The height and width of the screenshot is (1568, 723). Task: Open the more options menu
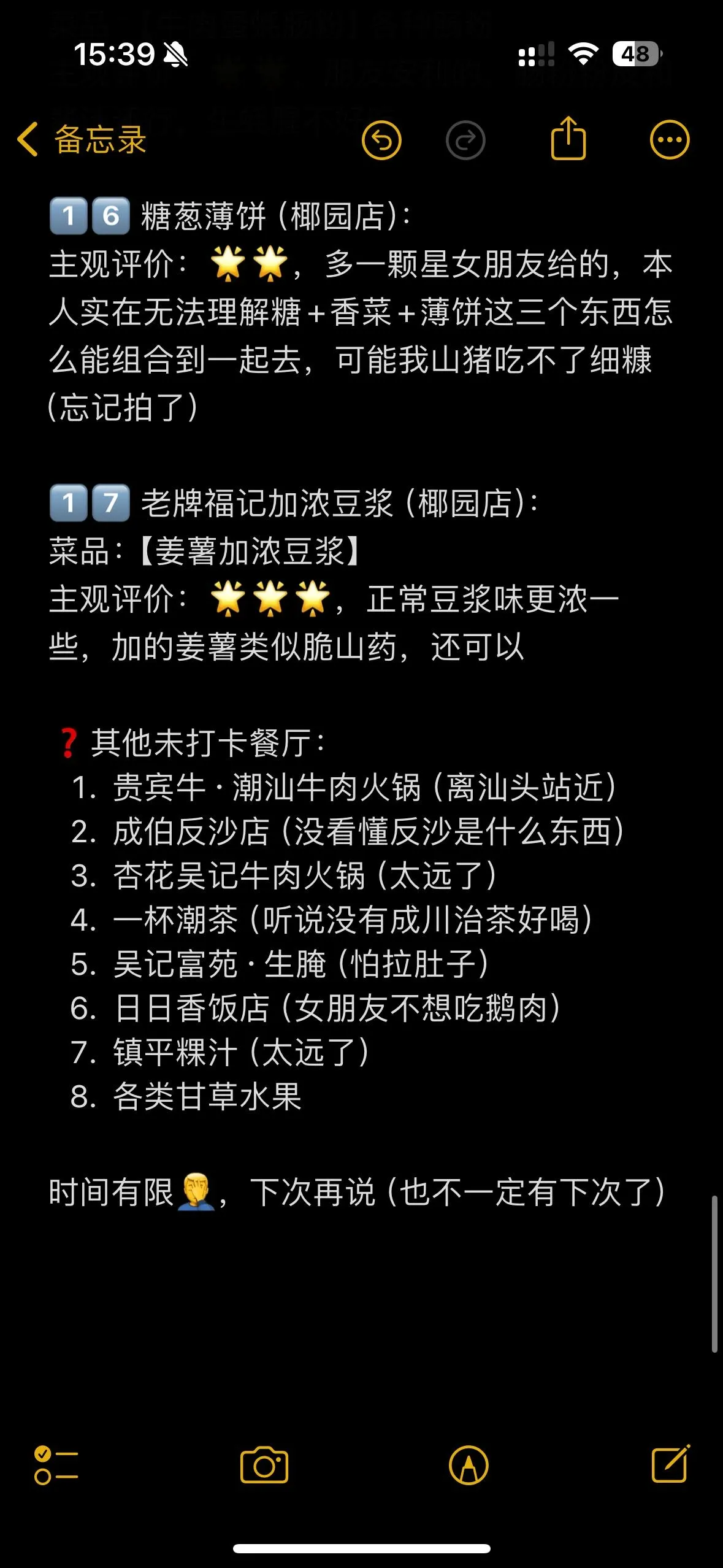click(669, 140)
